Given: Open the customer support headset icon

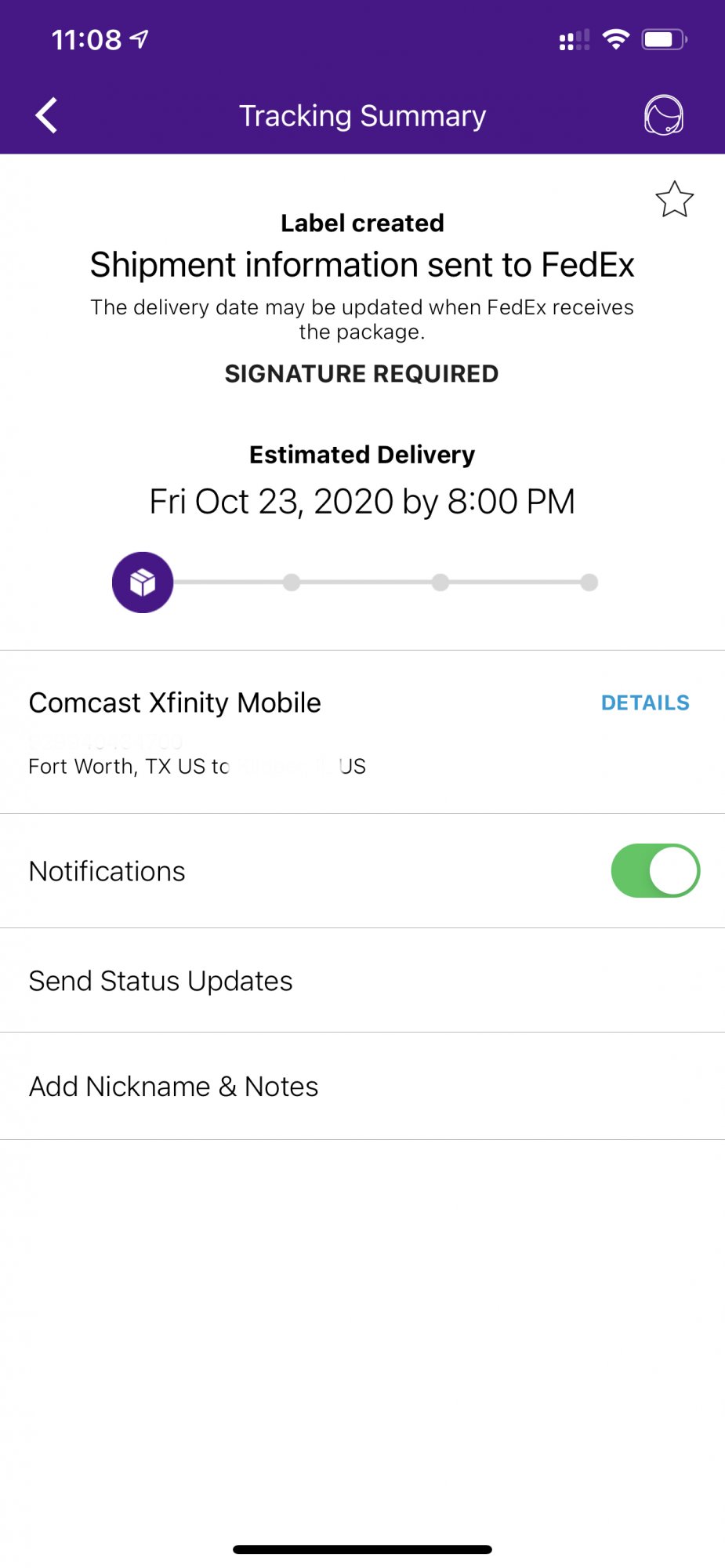Looking at the screenshot, I should pyautogui.click(x=663, y=115).
